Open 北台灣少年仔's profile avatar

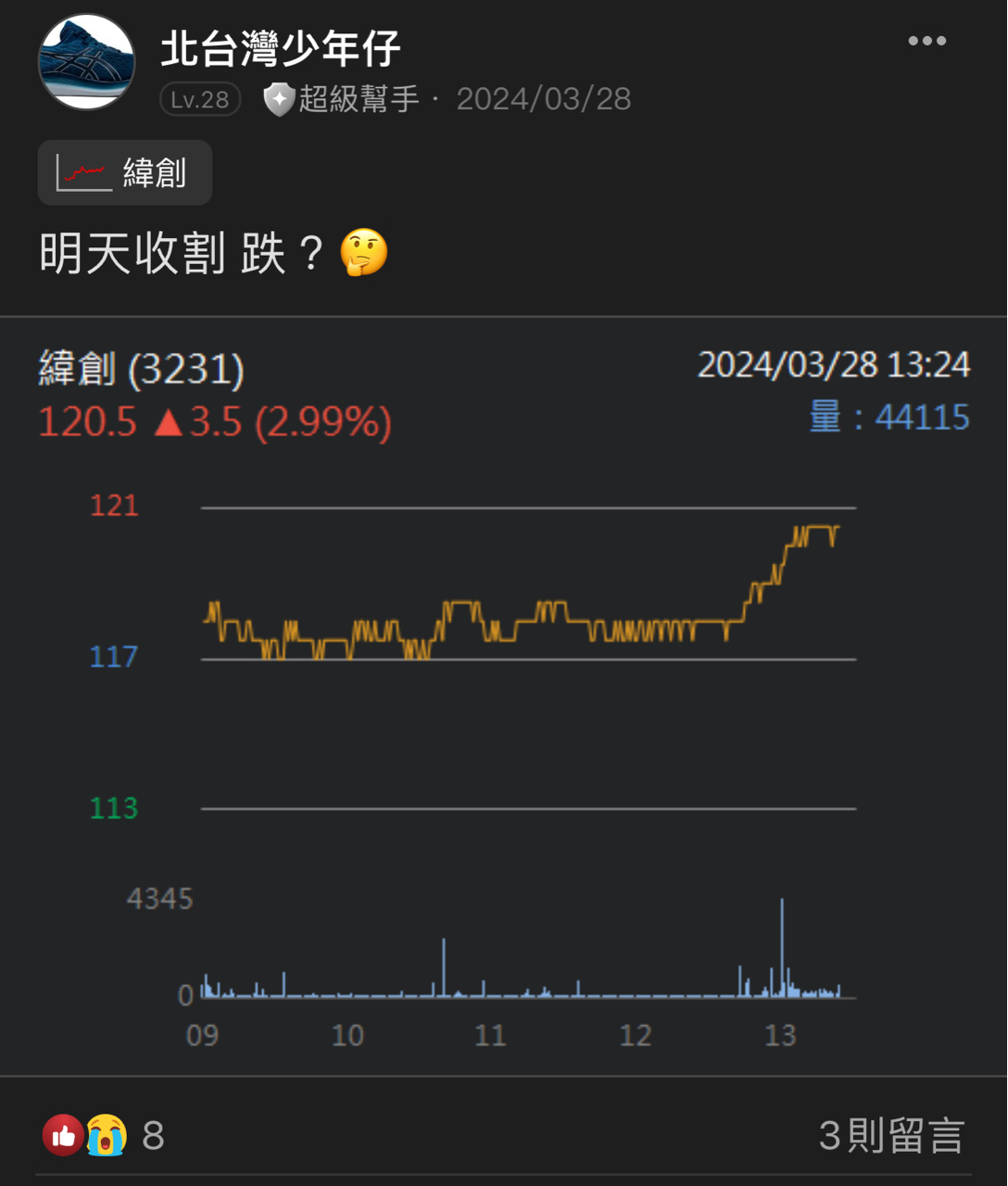(x=87, y=62)
